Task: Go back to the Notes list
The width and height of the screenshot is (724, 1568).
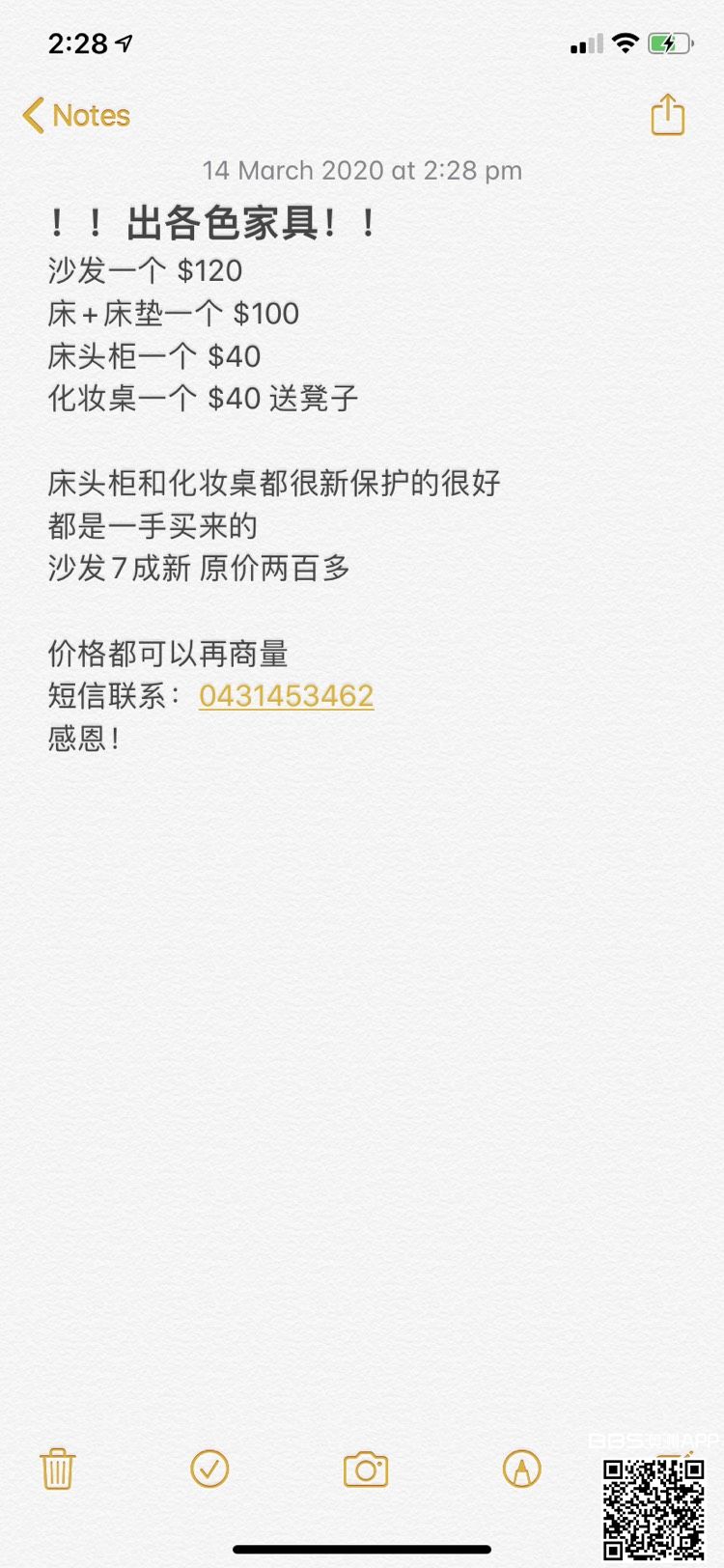Action: (76, 116)
